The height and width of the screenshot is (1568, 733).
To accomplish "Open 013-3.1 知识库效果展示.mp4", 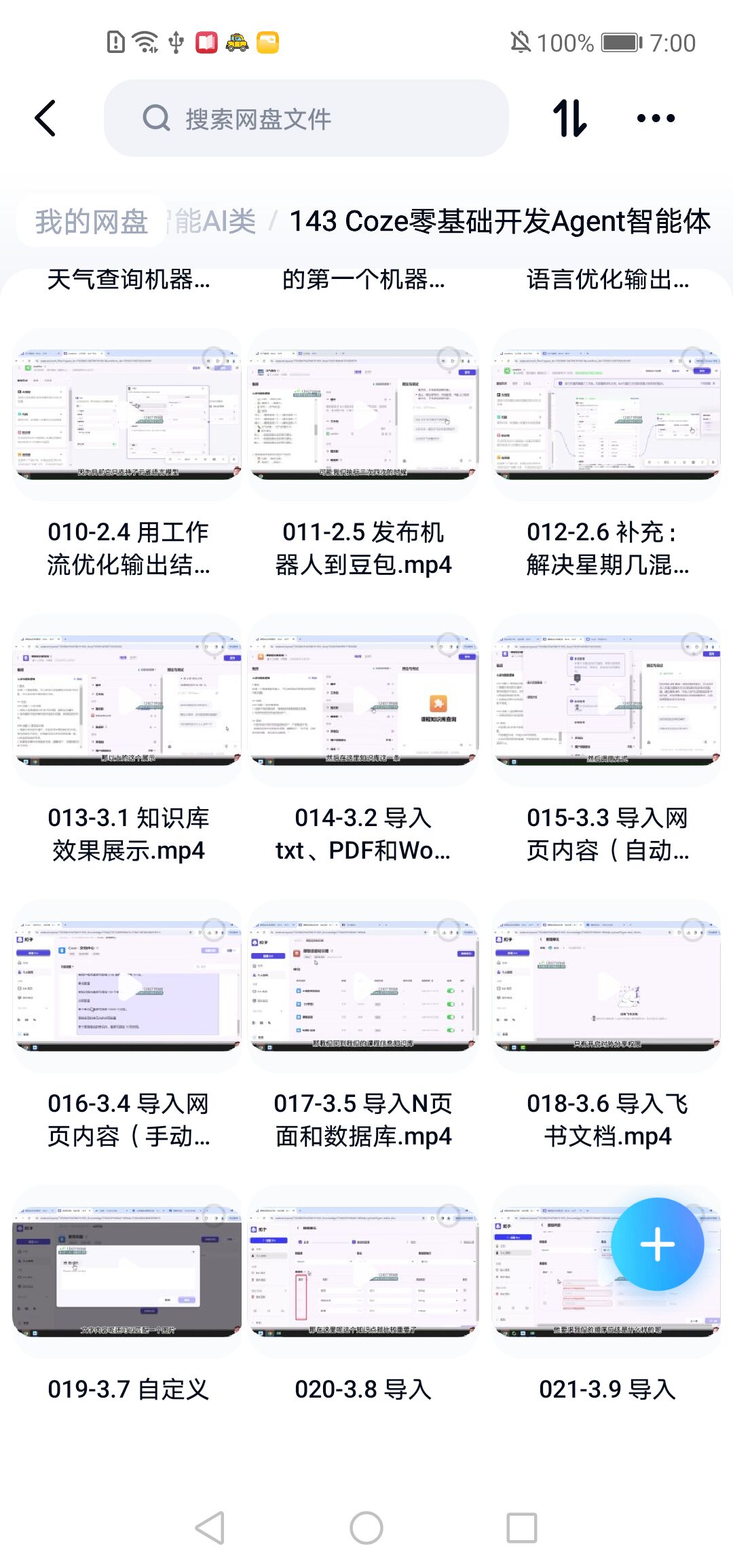I will (x=127, y=699).
